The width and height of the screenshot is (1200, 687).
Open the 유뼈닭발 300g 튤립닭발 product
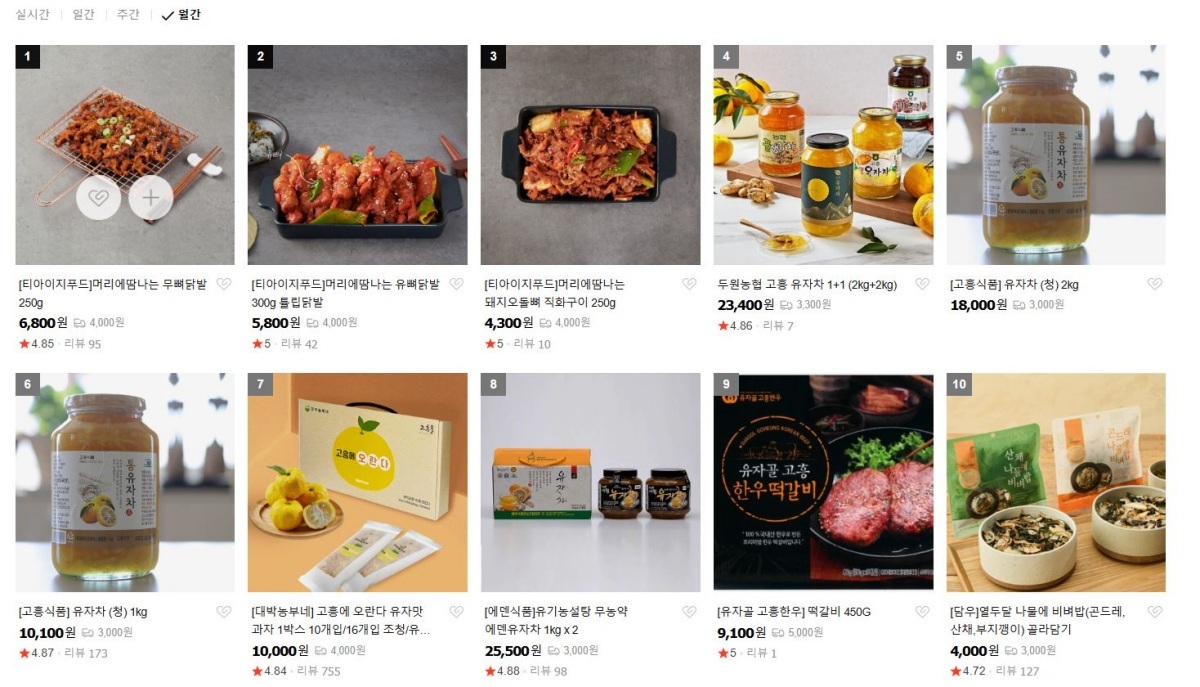click(345, 292)
